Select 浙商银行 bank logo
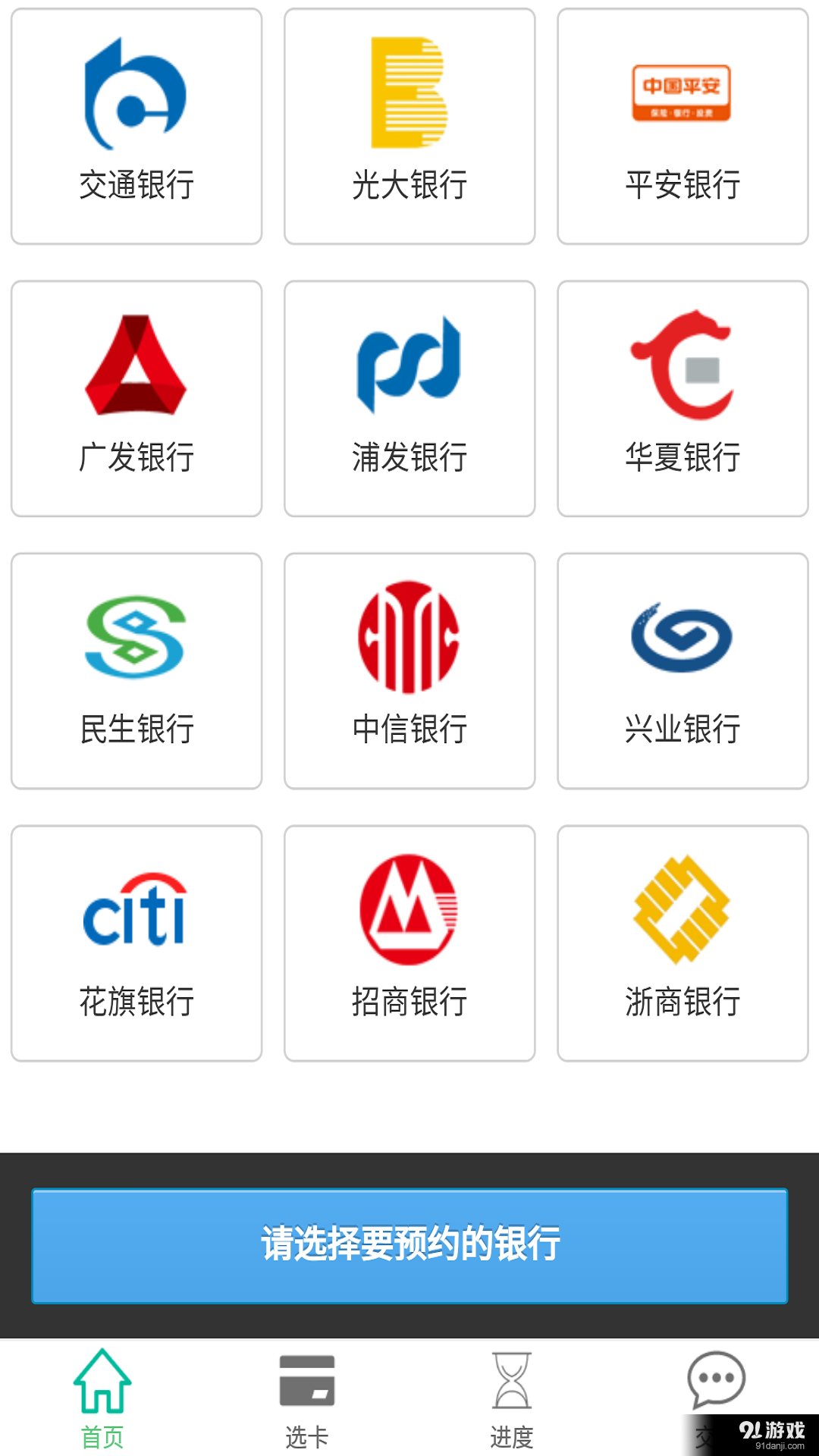 pyautogui.click(x=681, y=910)
